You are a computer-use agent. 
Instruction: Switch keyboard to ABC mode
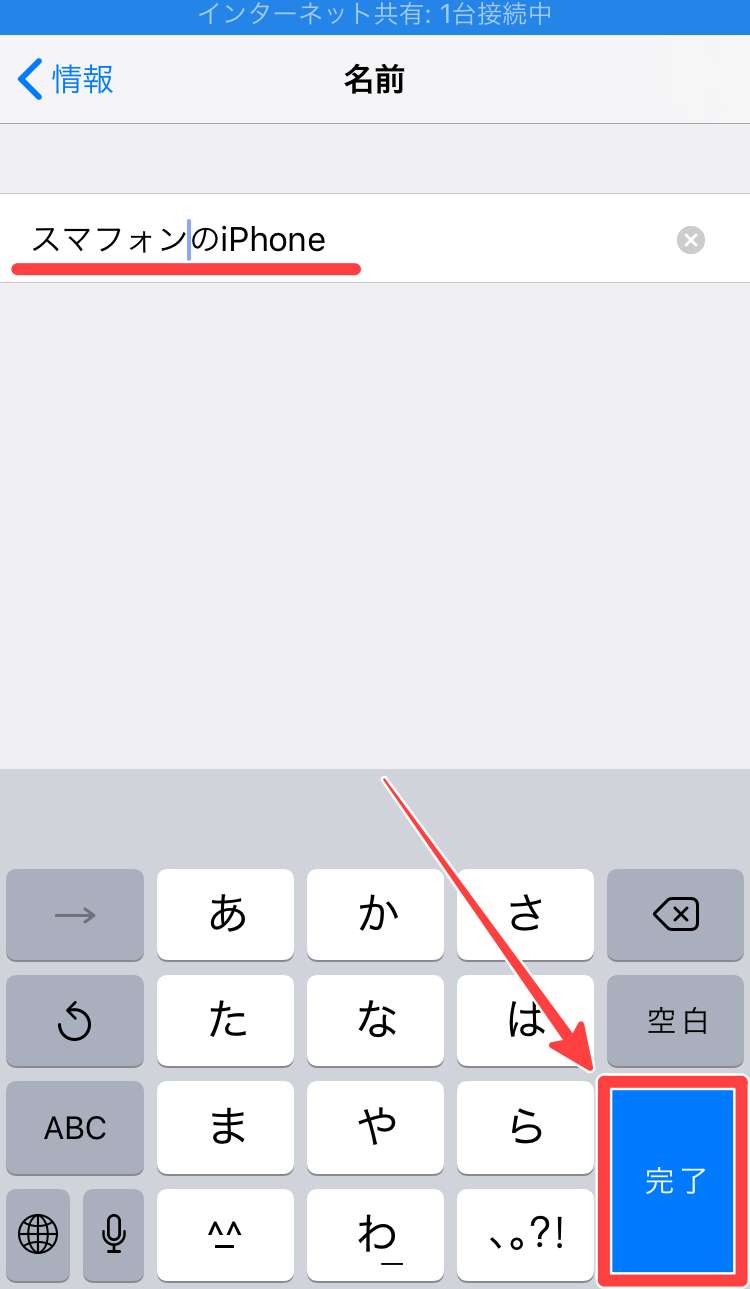[75, 1128]
